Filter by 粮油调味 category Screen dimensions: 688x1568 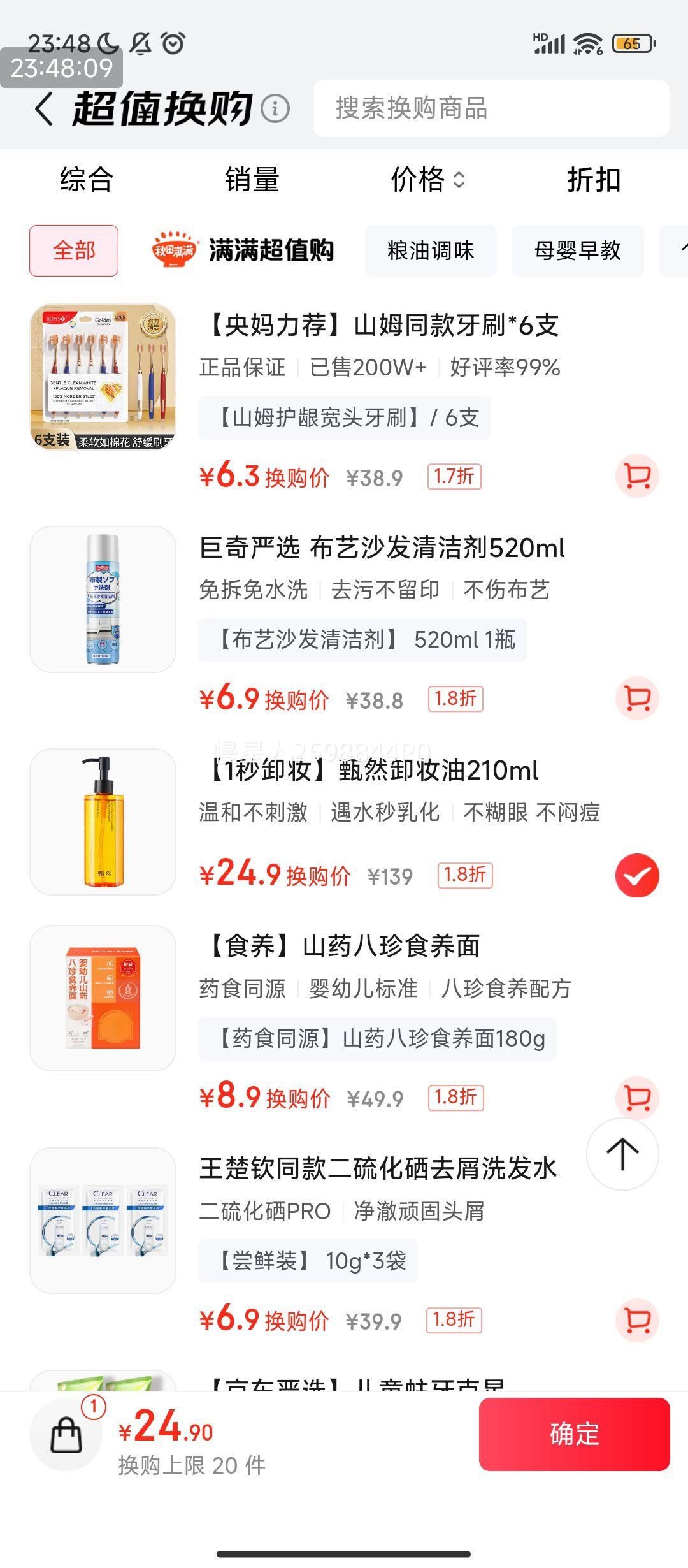click(x=431, y=250)
